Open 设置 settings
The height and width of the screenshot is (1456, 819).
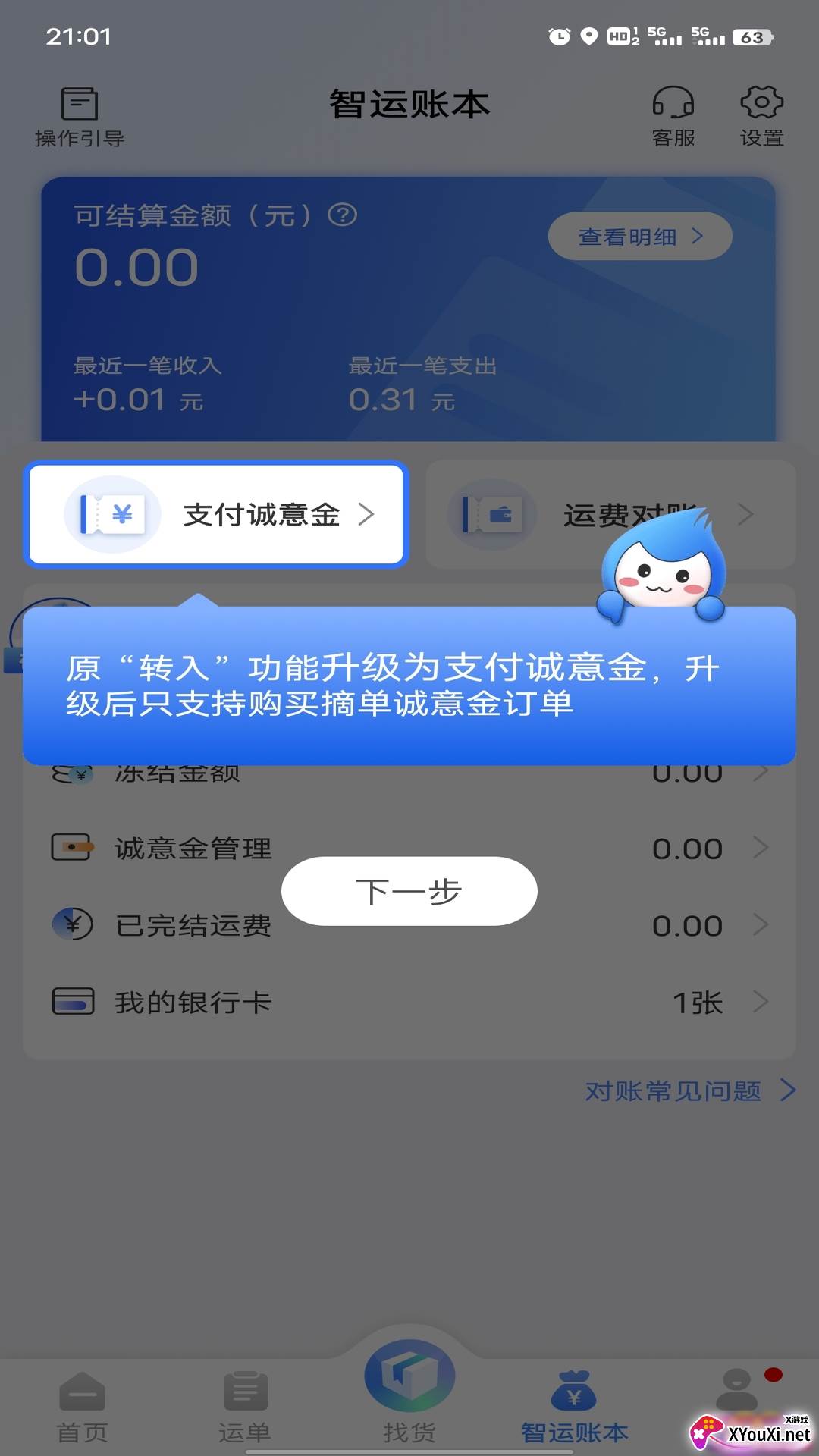coord(761,117)
